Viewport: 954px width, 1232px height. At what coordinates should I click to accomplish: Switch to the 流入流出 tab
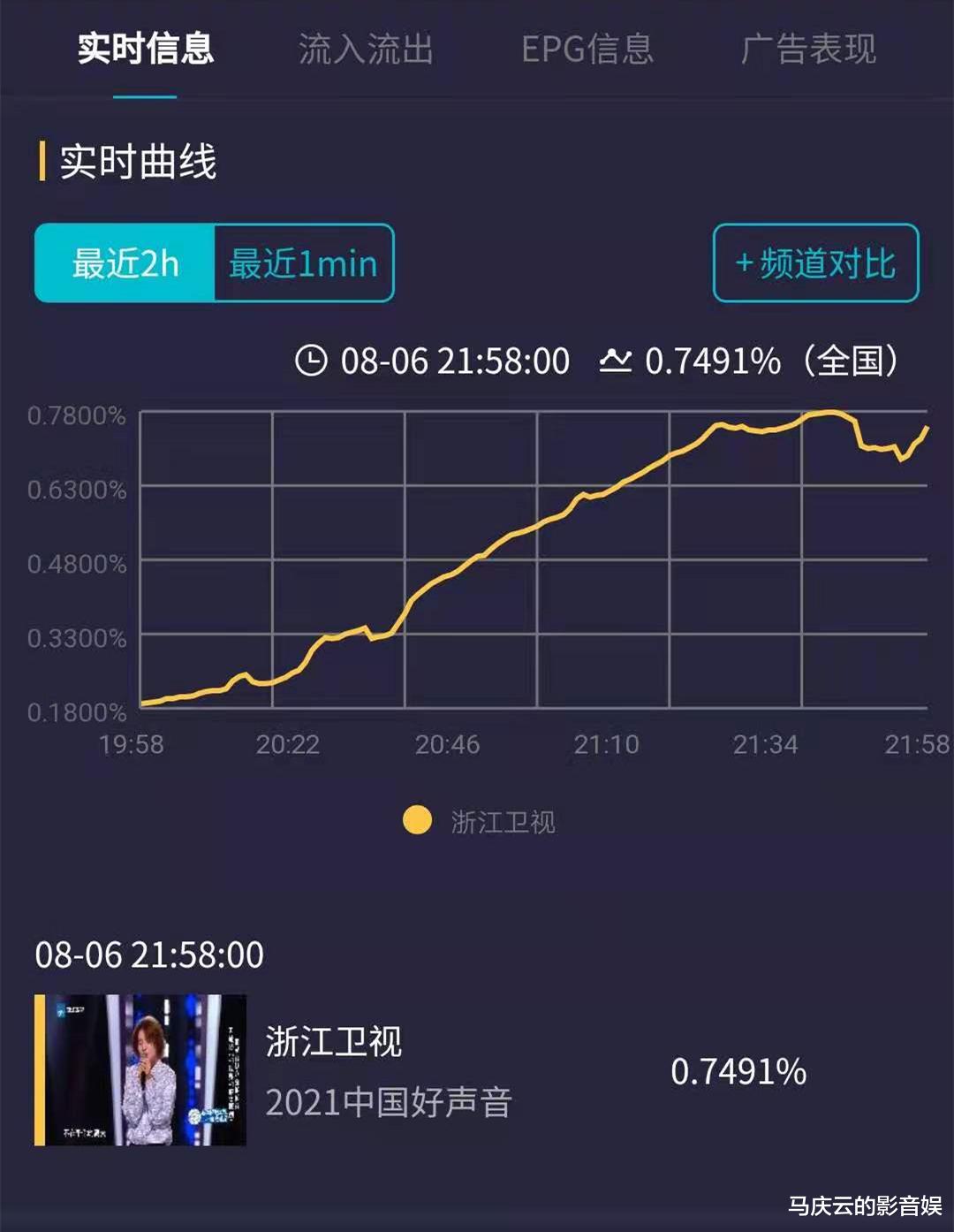tap(367, 50)
